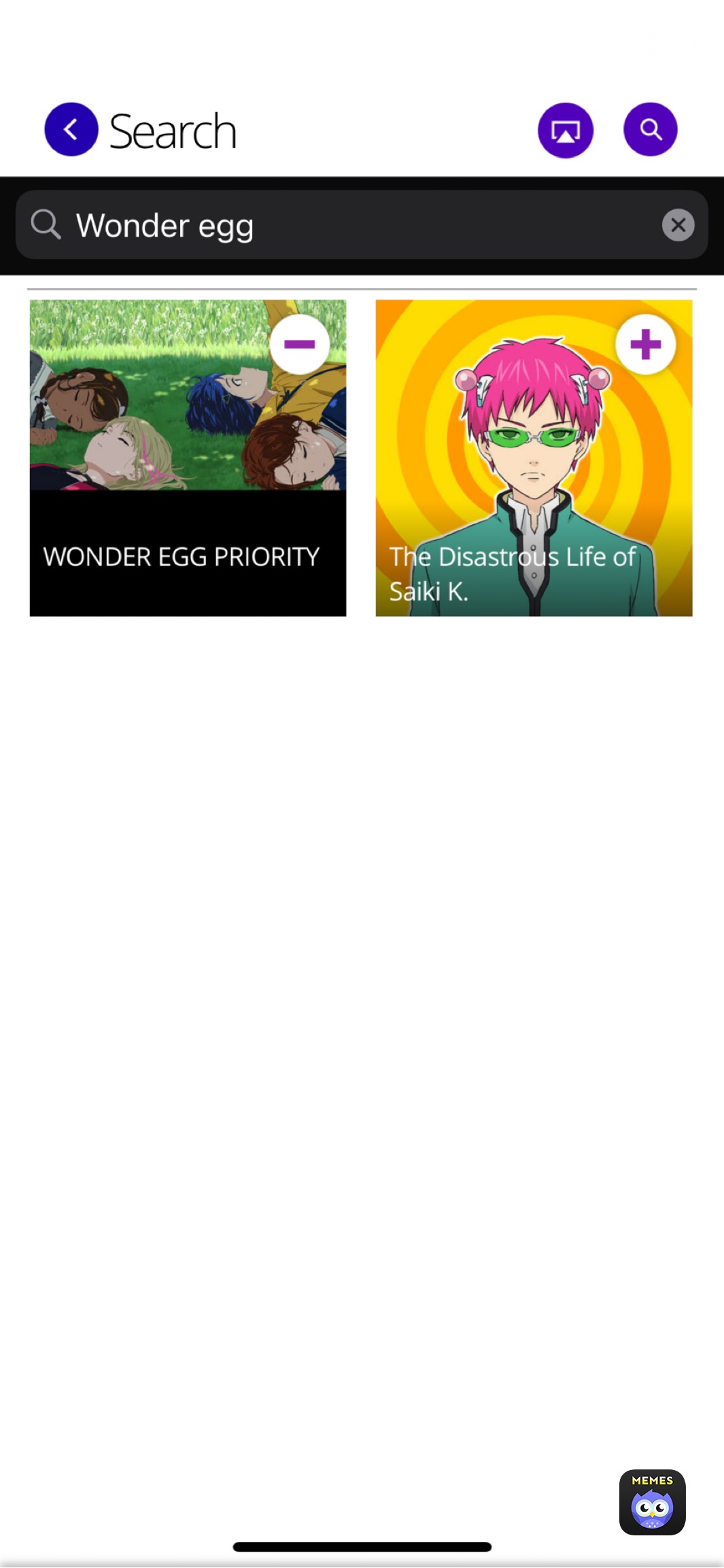Add The Disastrous Life of Saiki K. with plus

click(x=645, y=344)
